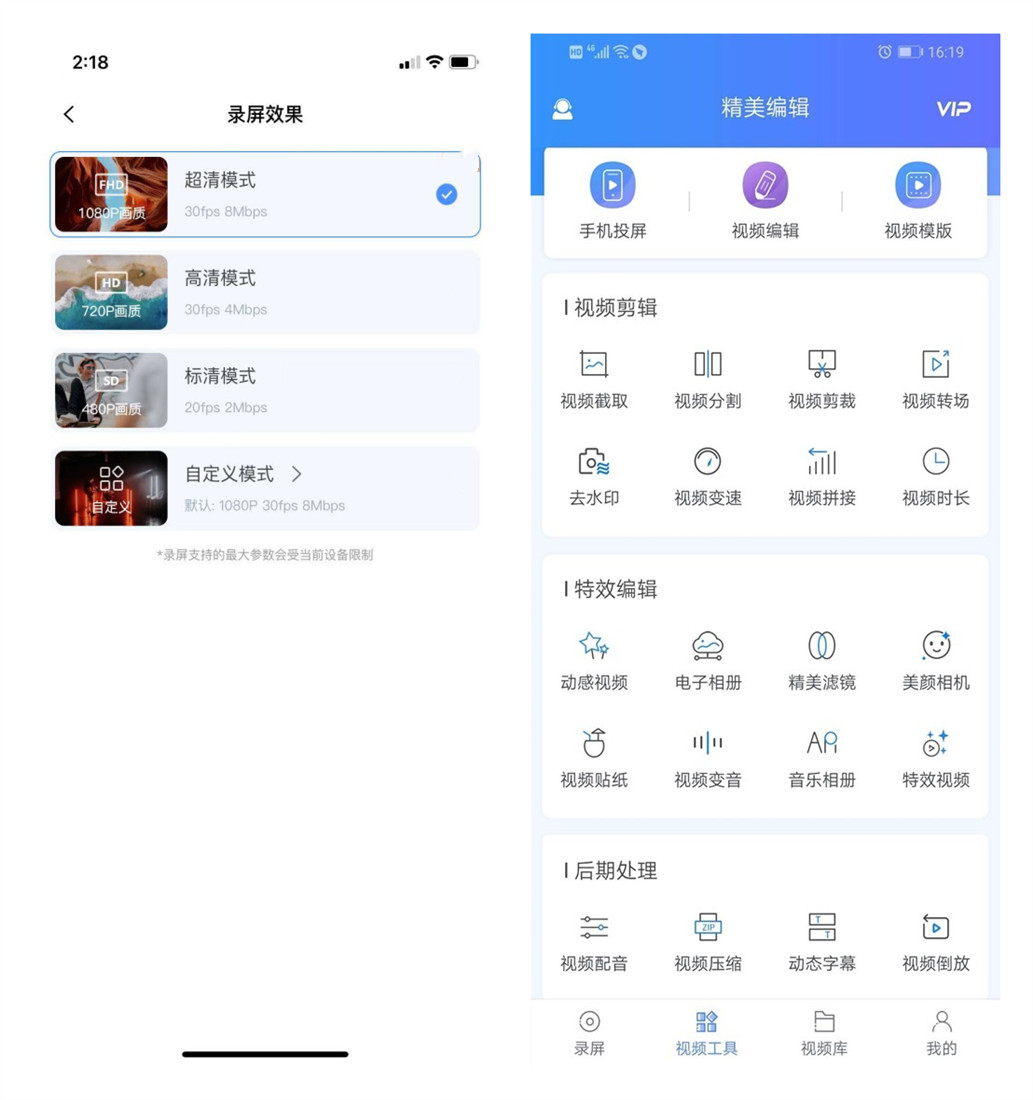Launch the 视频倒放 reverse playback tool

(935, 940)
